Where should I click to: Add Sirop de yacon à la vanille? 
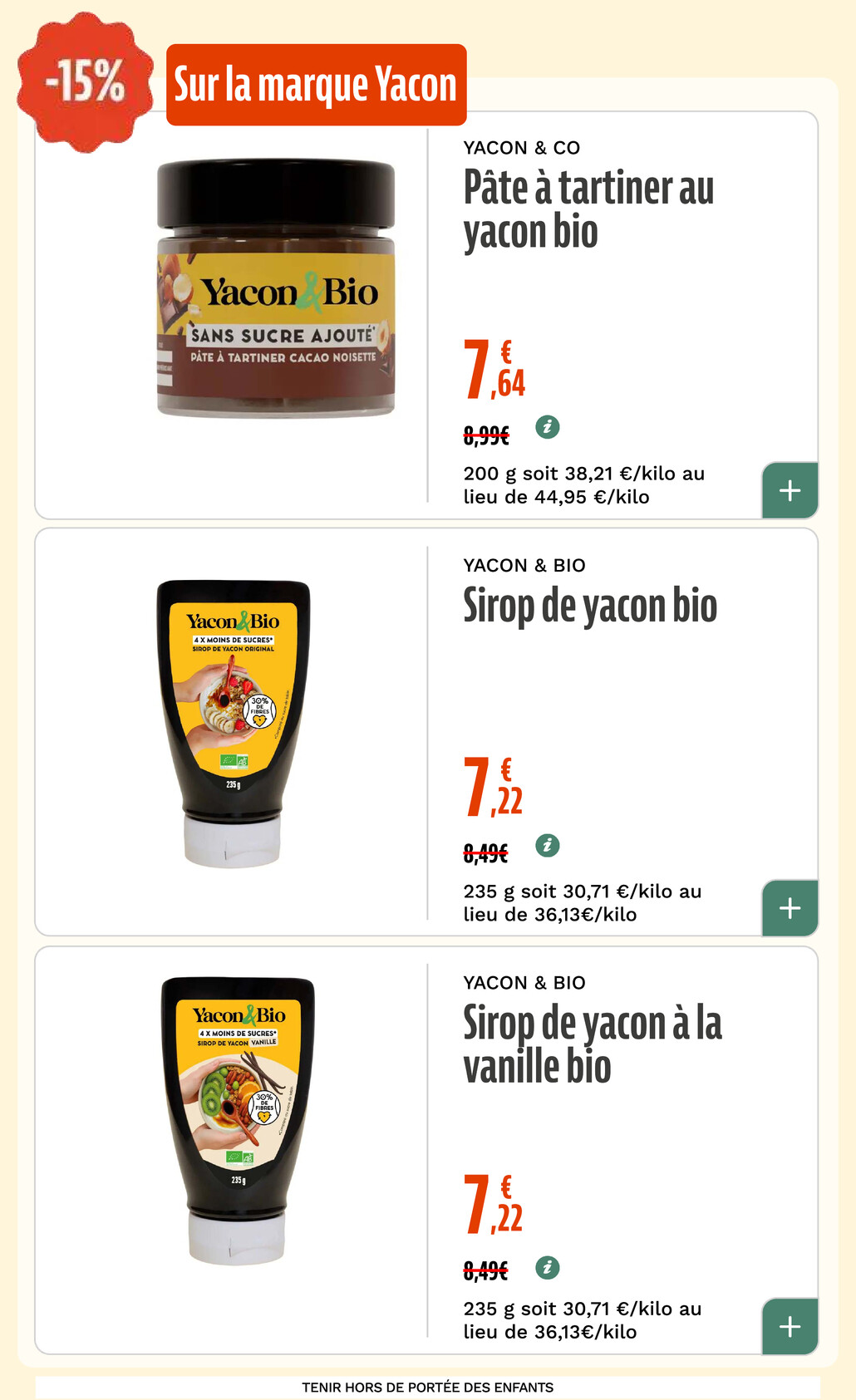tap(790, 1326)
